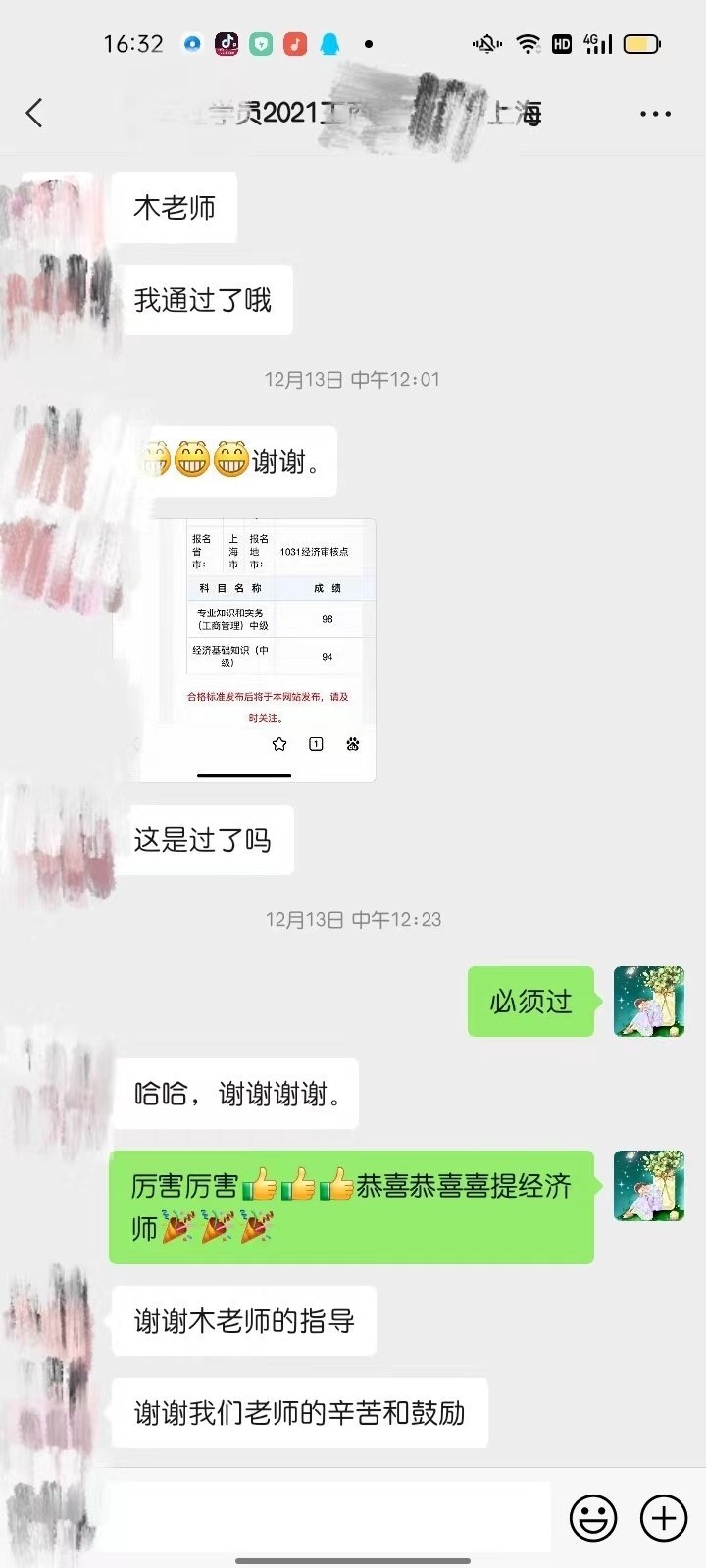
Task: Open the plus attachment menu
Action: coord(664,1518)
